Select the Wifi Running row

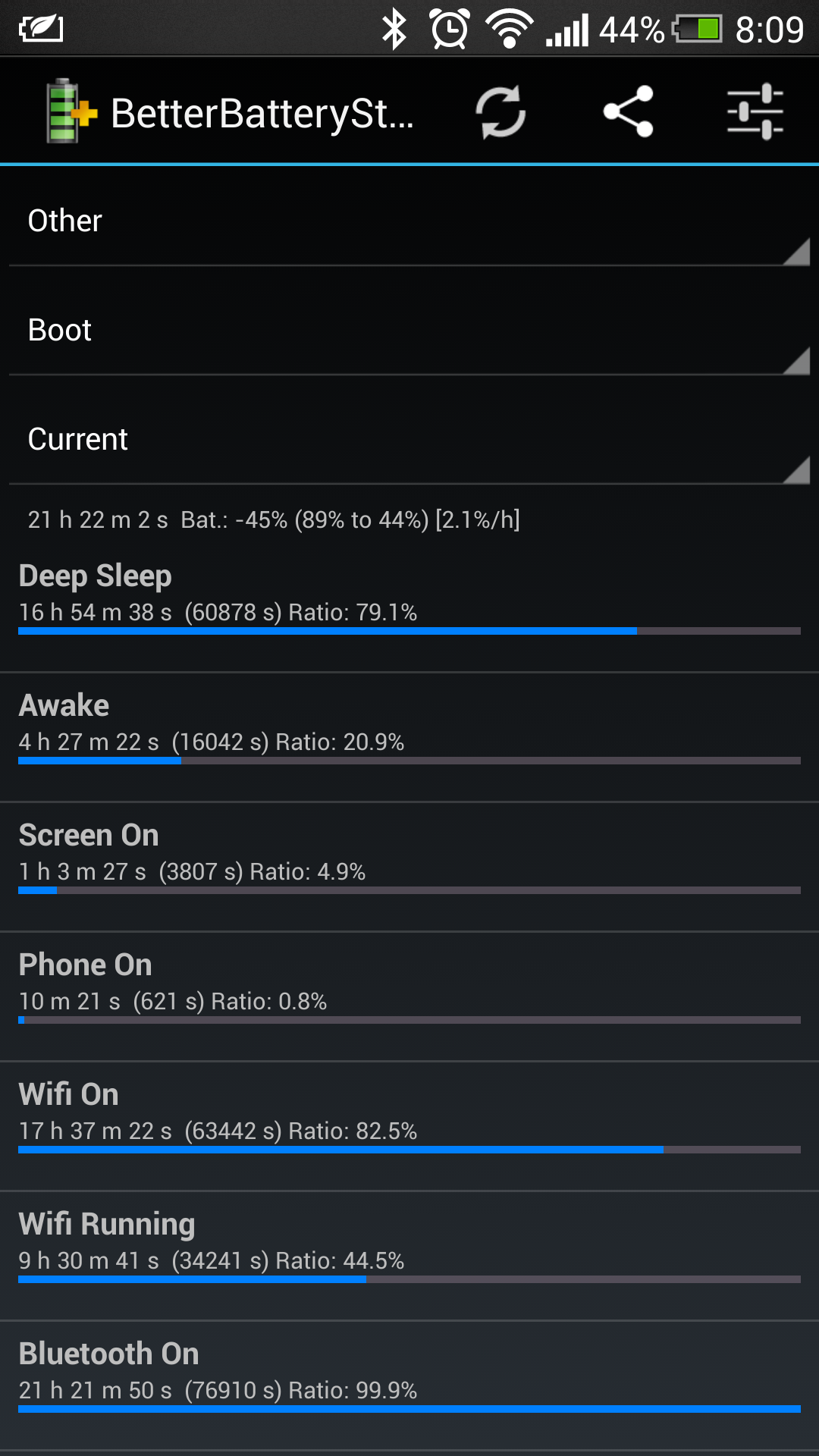coord(409,1256)
